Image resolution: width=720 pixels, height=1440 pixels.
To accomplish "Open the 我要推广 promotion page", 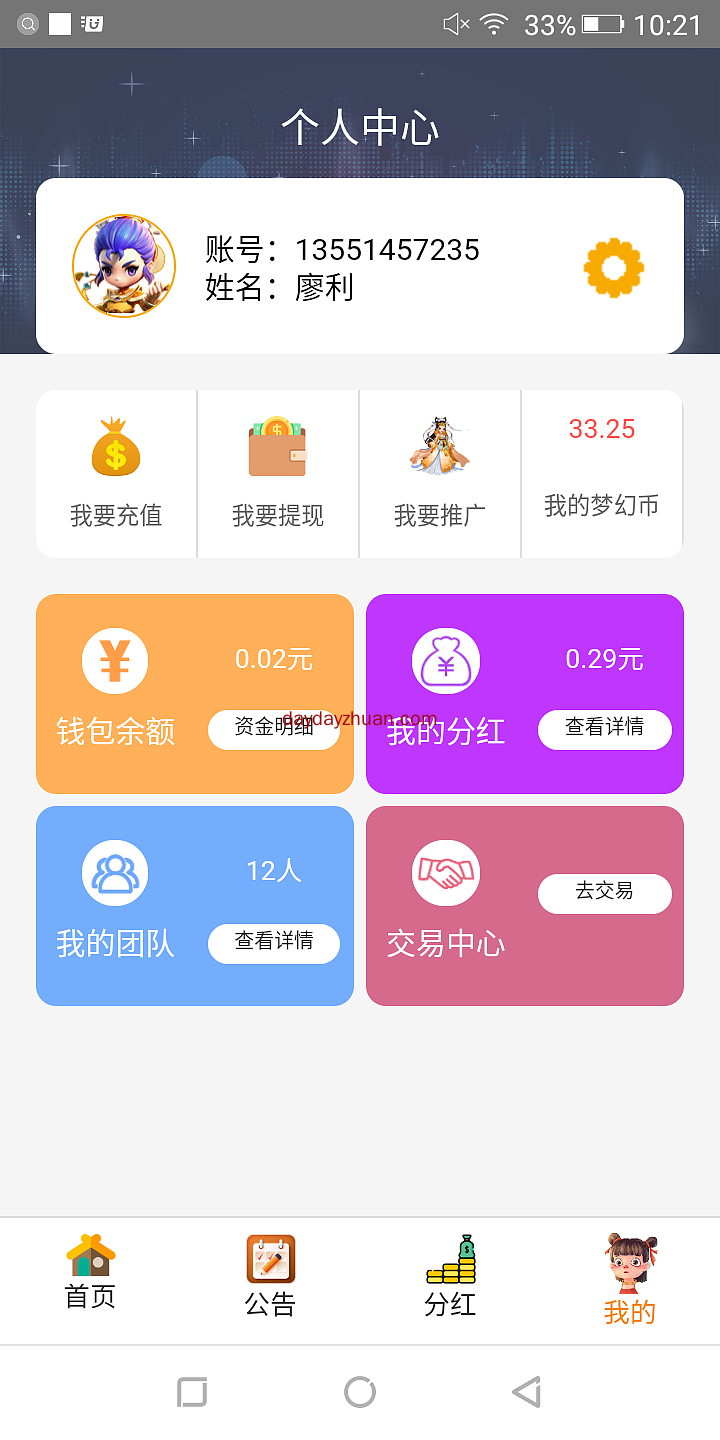I will (x=440, y=474).
